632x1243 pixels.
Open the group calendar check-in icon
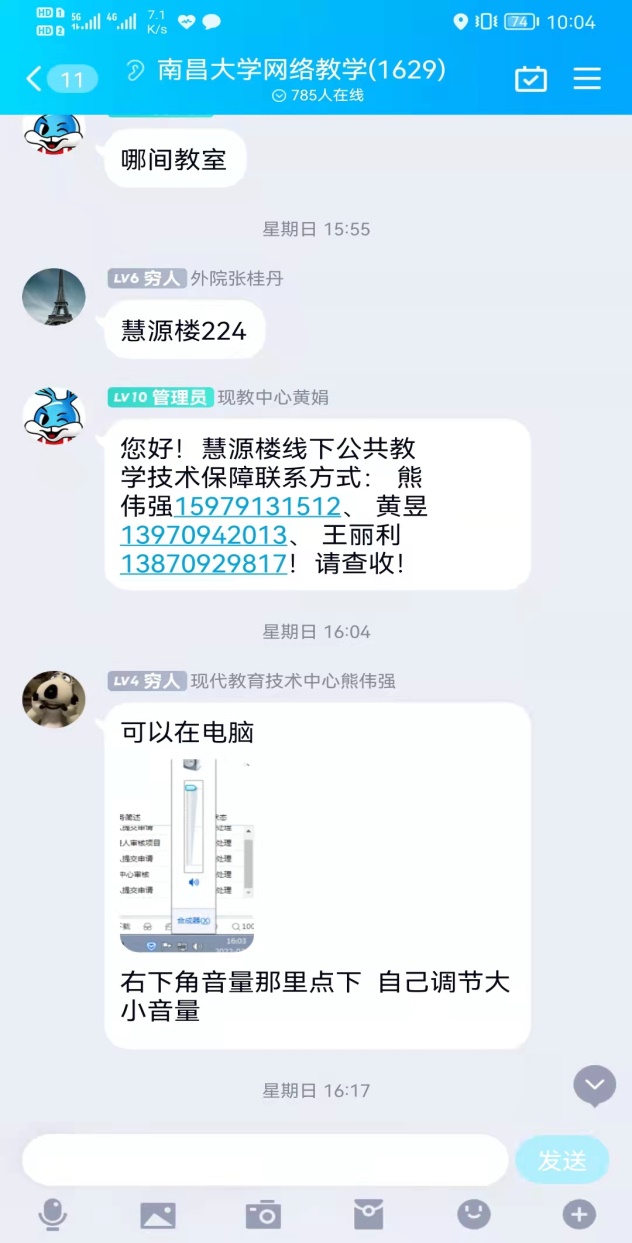tap(530, 79)
